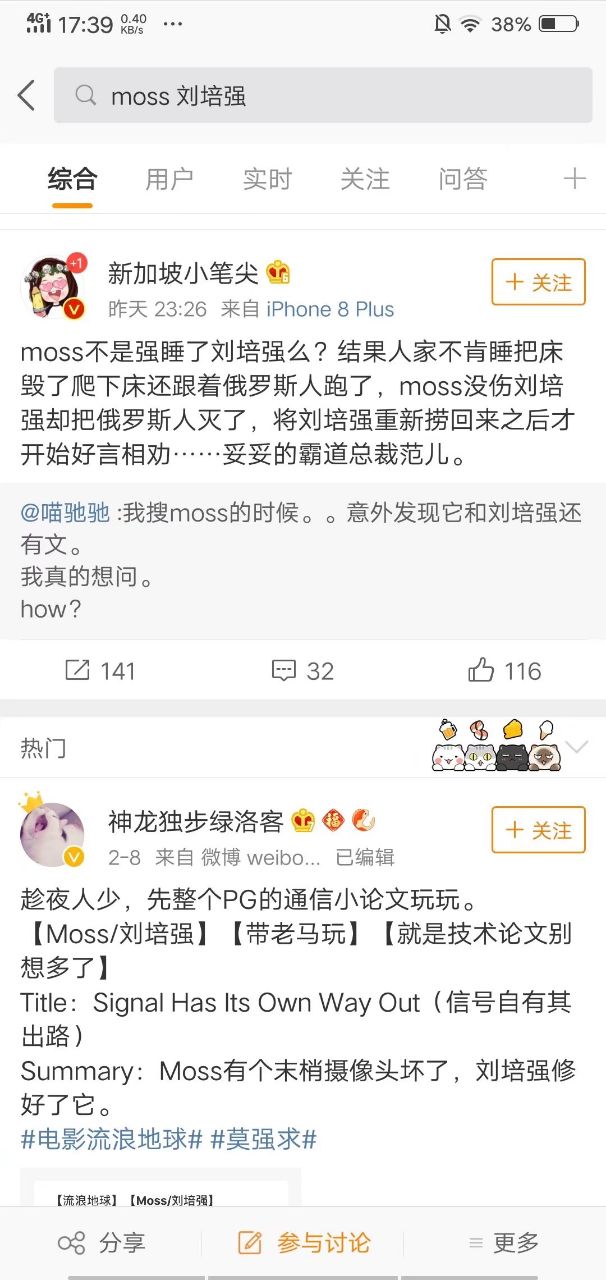Switch to the 关注 tab
This screenshot has width=606, height=1280.
click(364, 179)
